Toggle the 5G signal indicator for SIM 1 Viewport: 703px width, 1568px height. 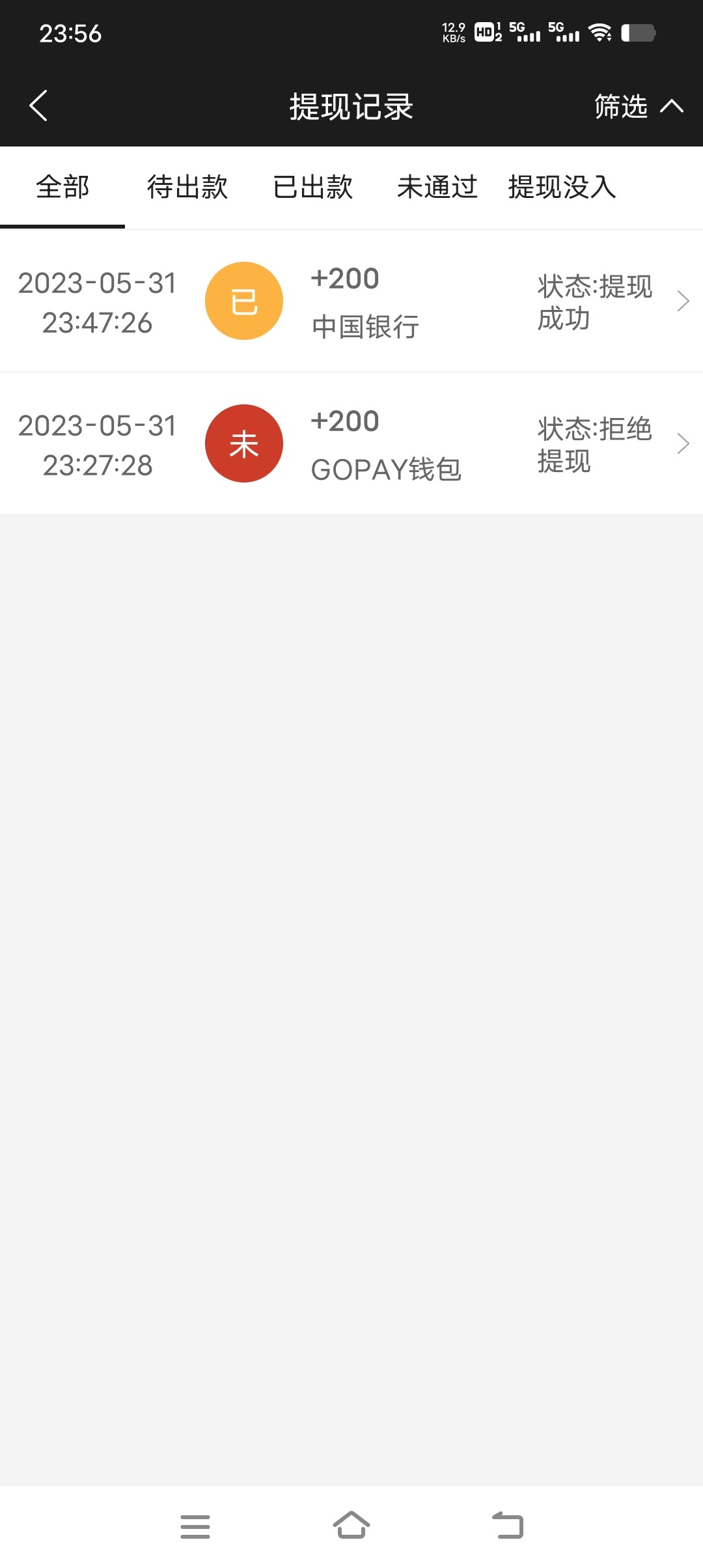click(527, 33)
